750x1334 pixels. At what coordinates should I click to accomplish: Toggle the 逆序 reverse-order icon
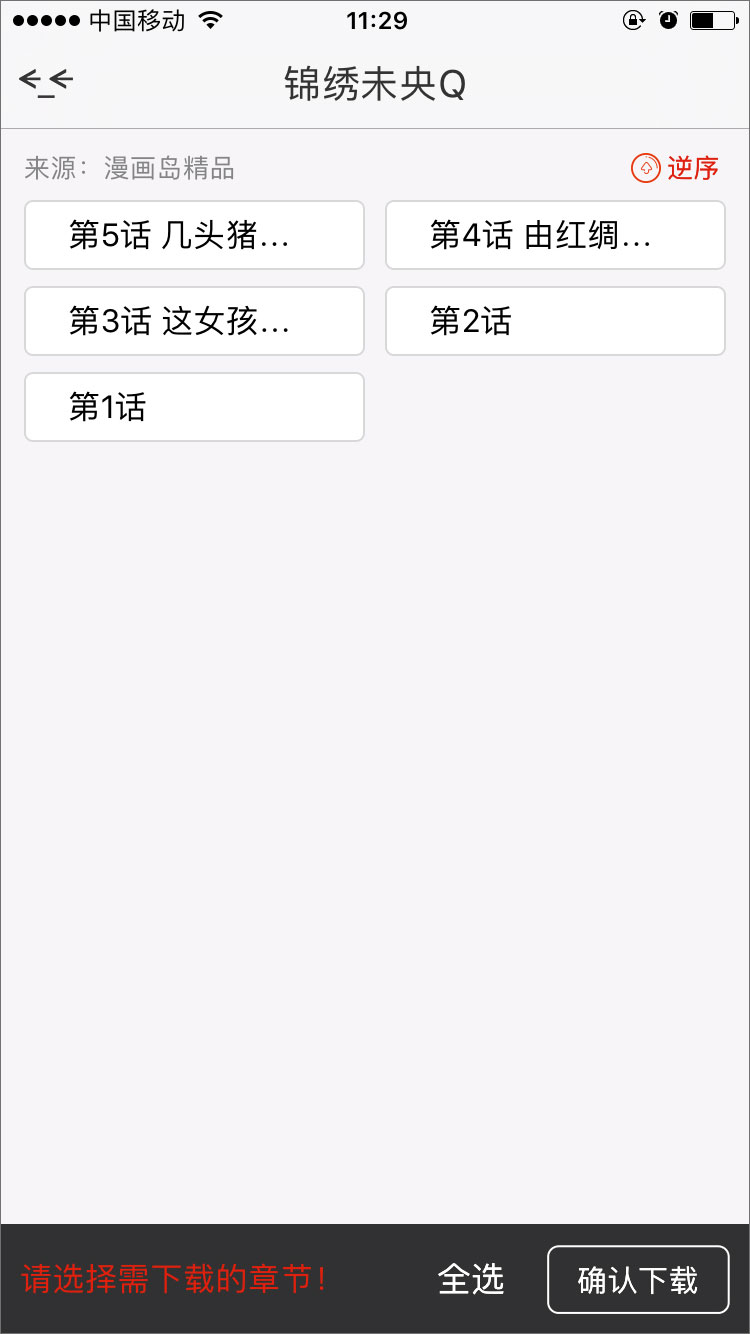point(692,168)
